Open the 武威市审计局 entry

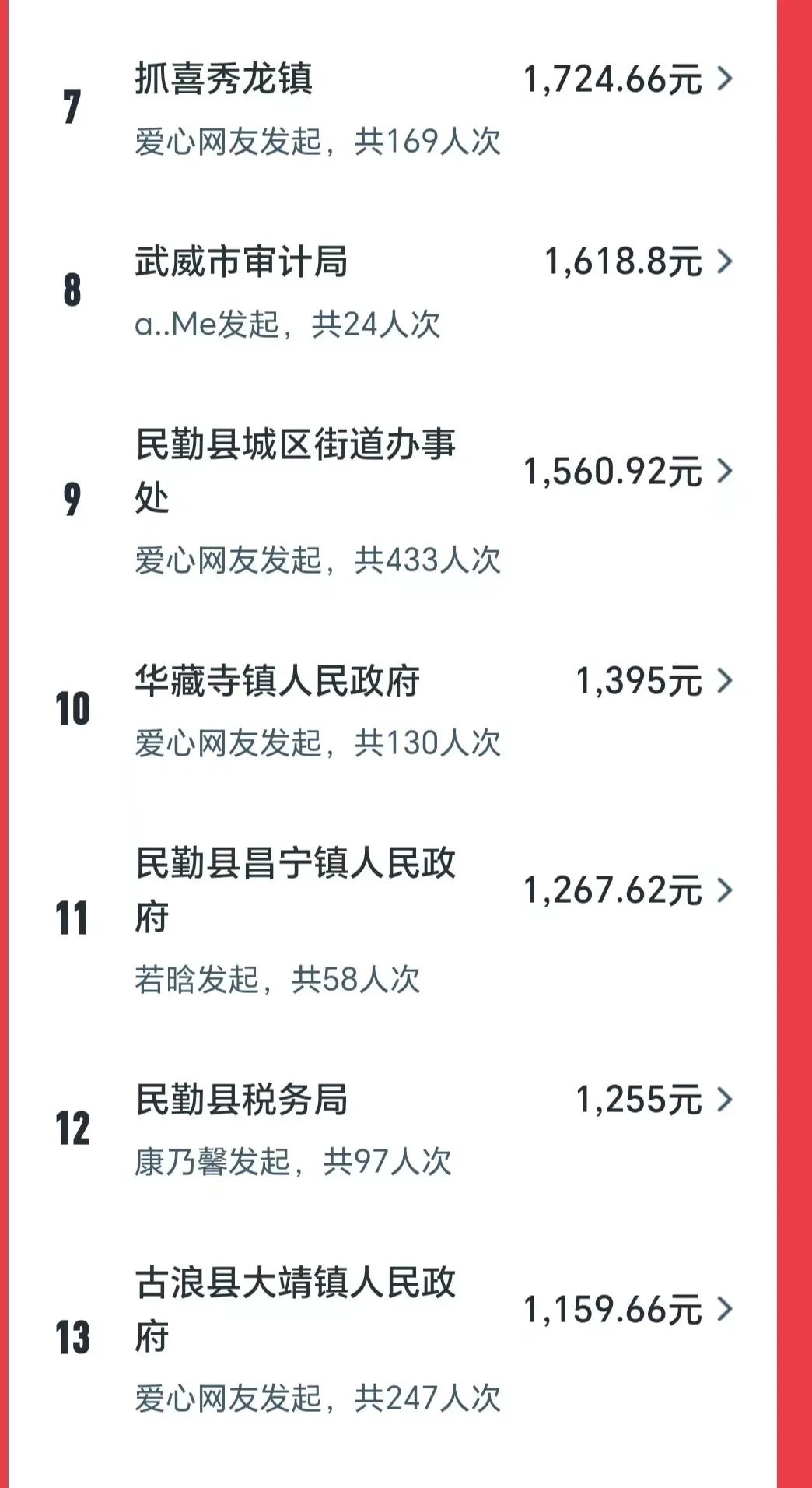393,292
